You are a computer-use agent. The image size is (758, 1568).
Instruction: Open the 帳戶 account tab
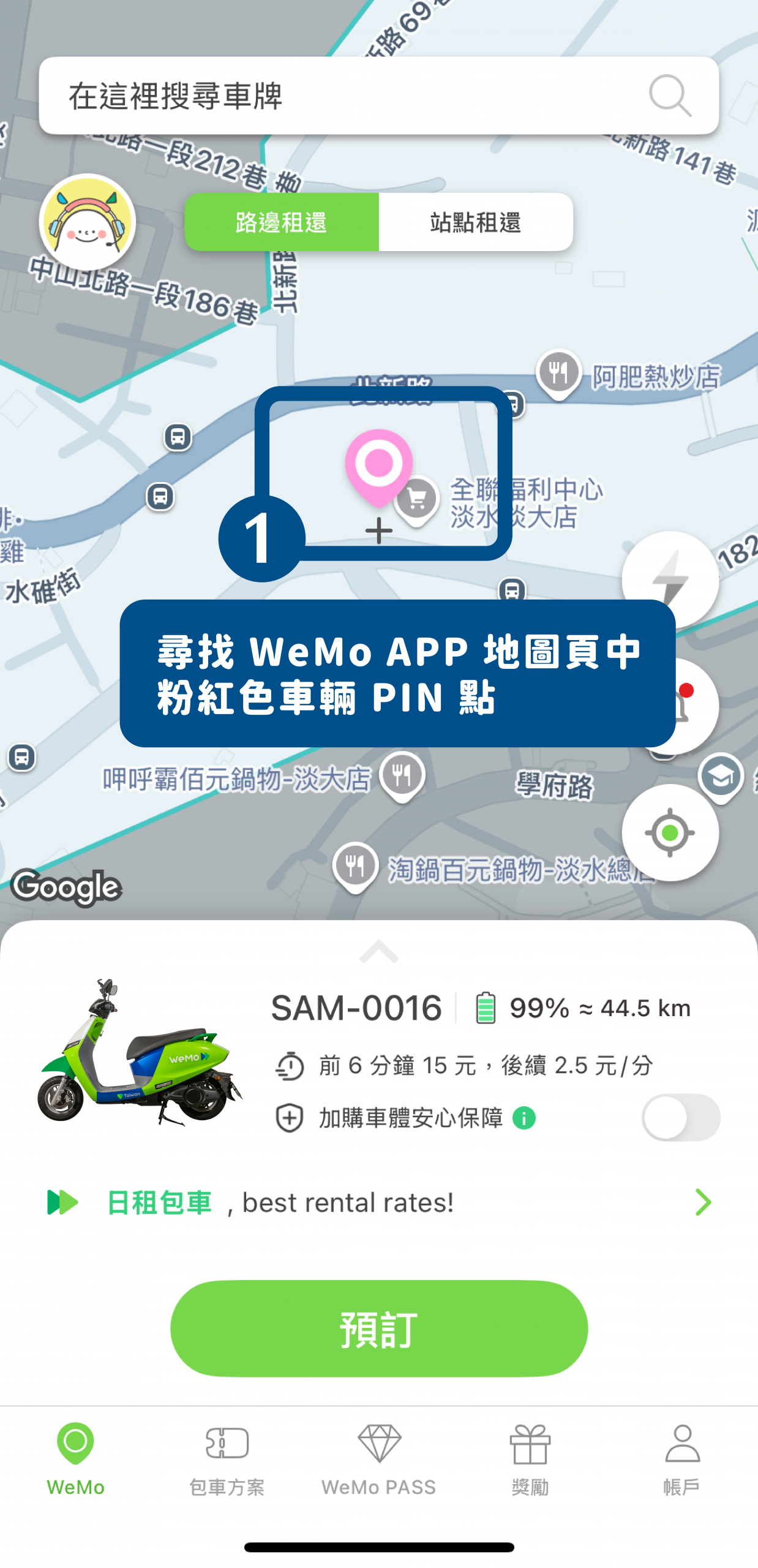coord(681,1460)
